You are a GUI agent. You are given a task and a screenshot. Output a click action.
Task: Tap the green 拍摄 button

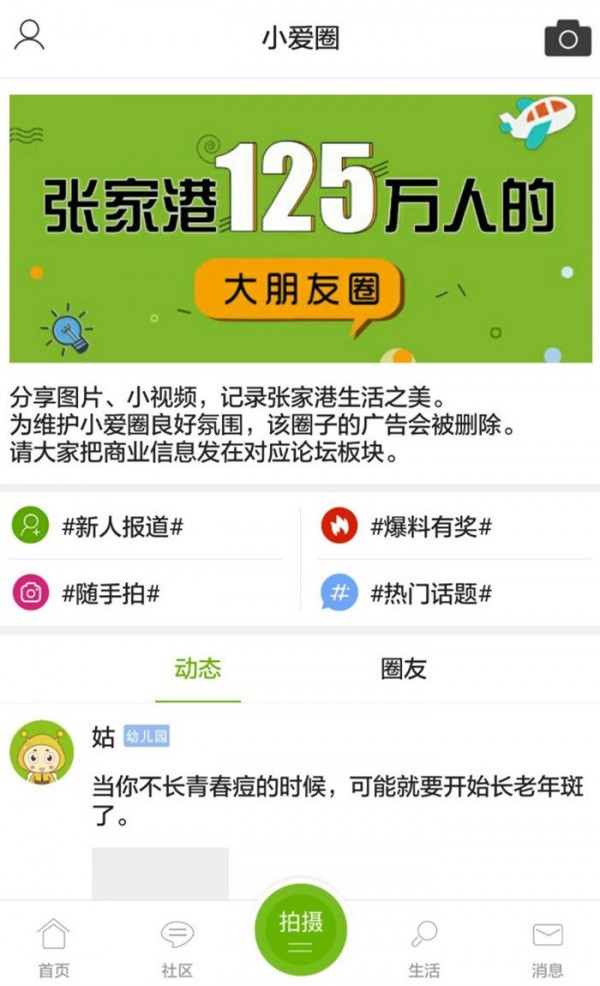[x=300, y=930]
